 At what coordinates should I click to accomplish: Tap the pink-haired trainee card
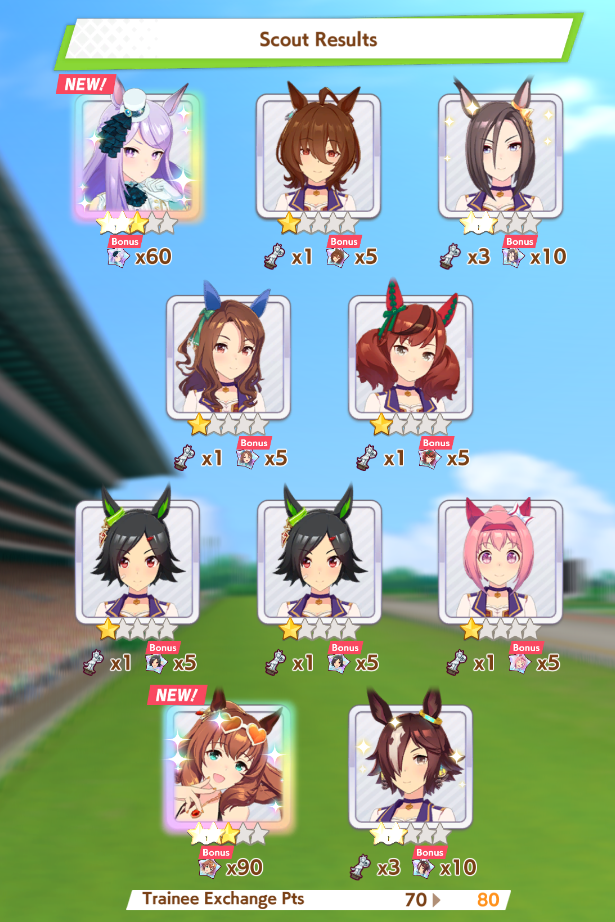click(x=500, y=561)
